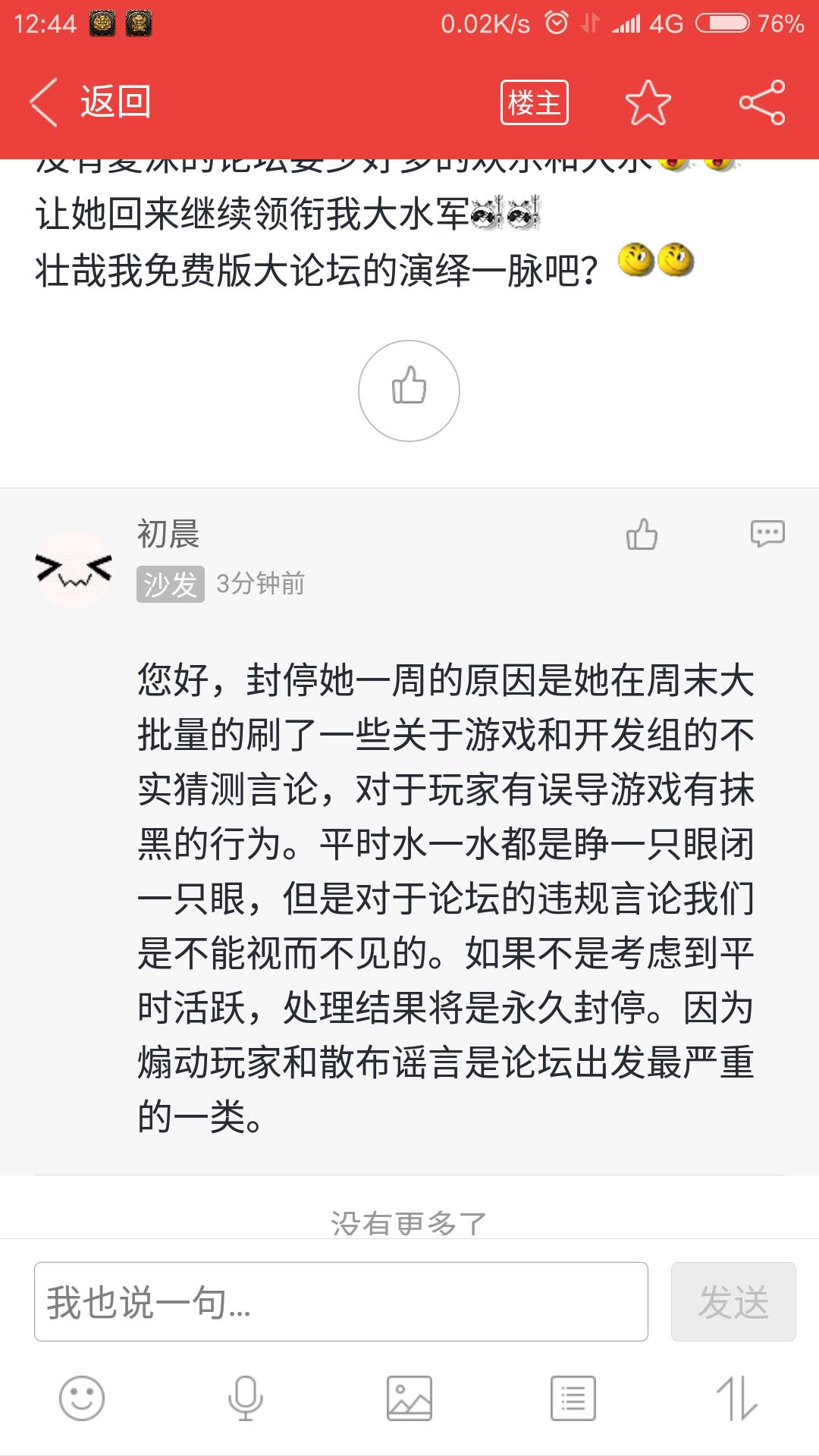Screen dimensions: 819x1456
Task: Comment on 初晨's reply
Action: pos(767,534)
